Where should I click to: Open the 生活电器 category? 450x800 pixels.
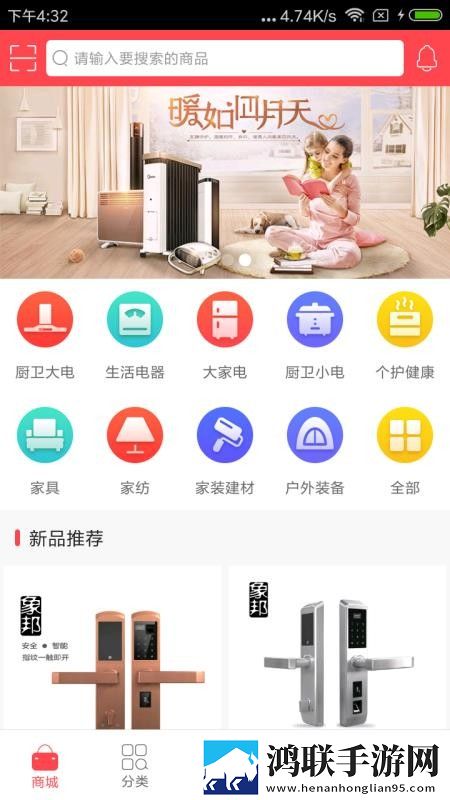point(135,336)
